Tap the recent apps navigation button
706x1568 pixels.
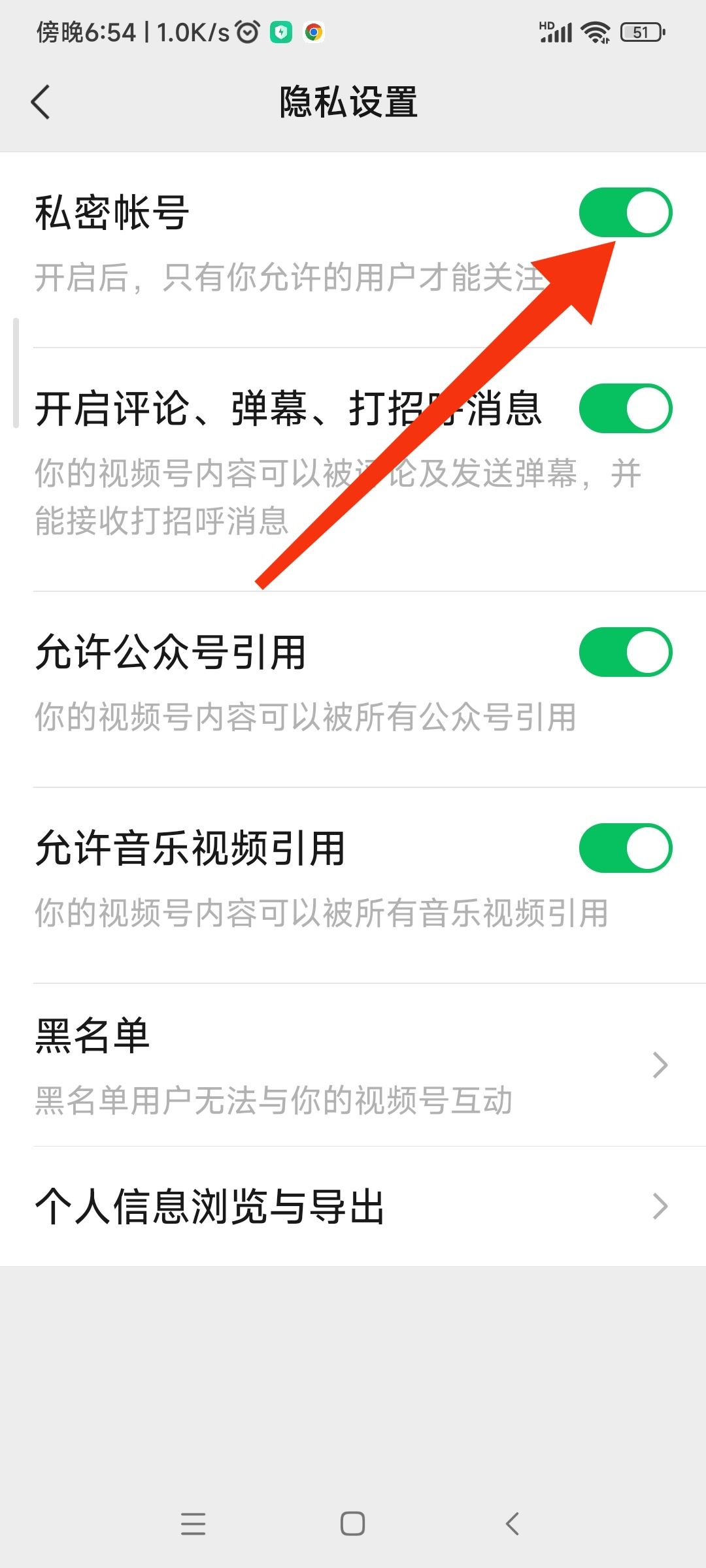click(x=193, y=1522)
